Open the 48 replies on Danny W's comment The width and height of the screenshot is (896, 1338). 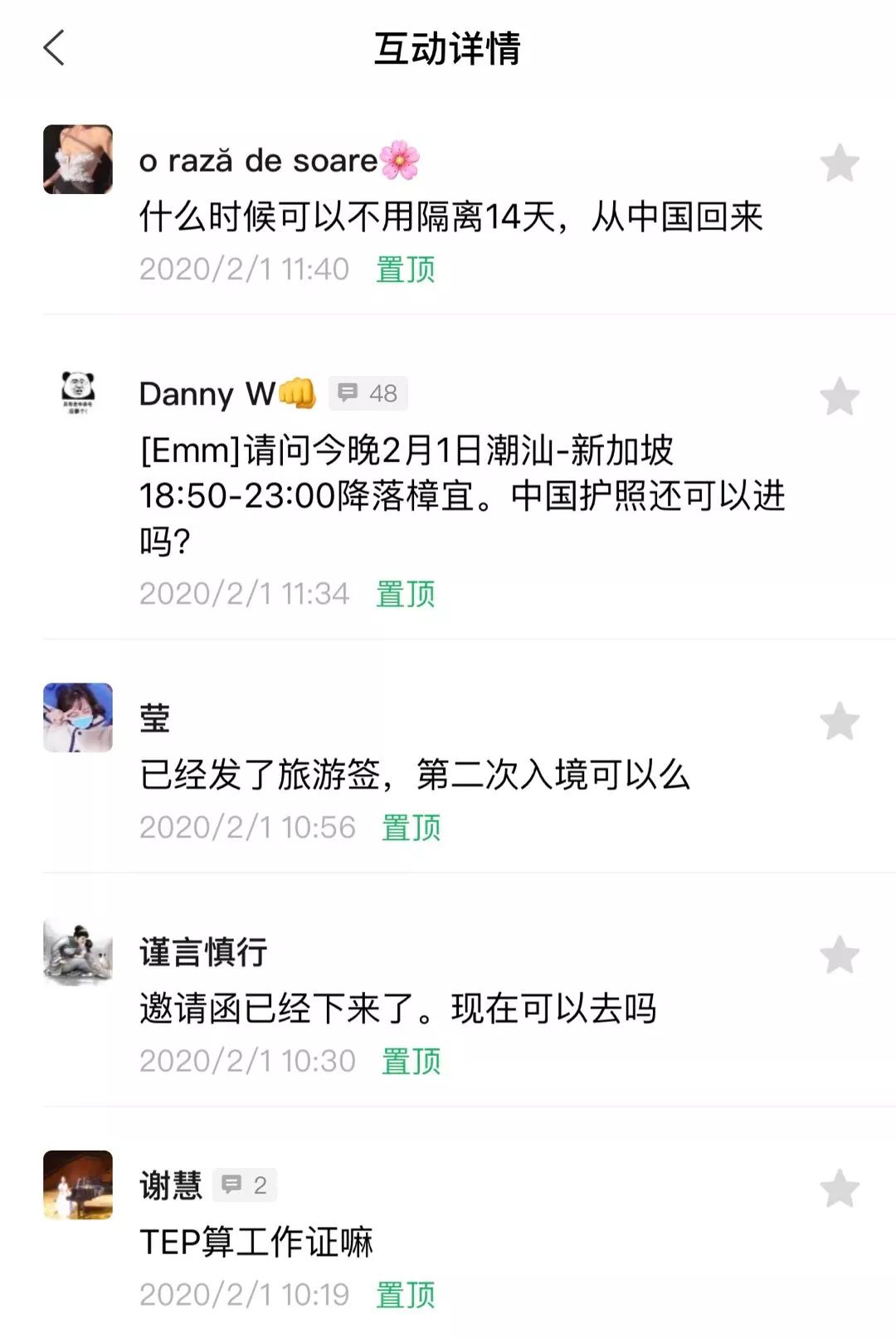tap(368, 393)
